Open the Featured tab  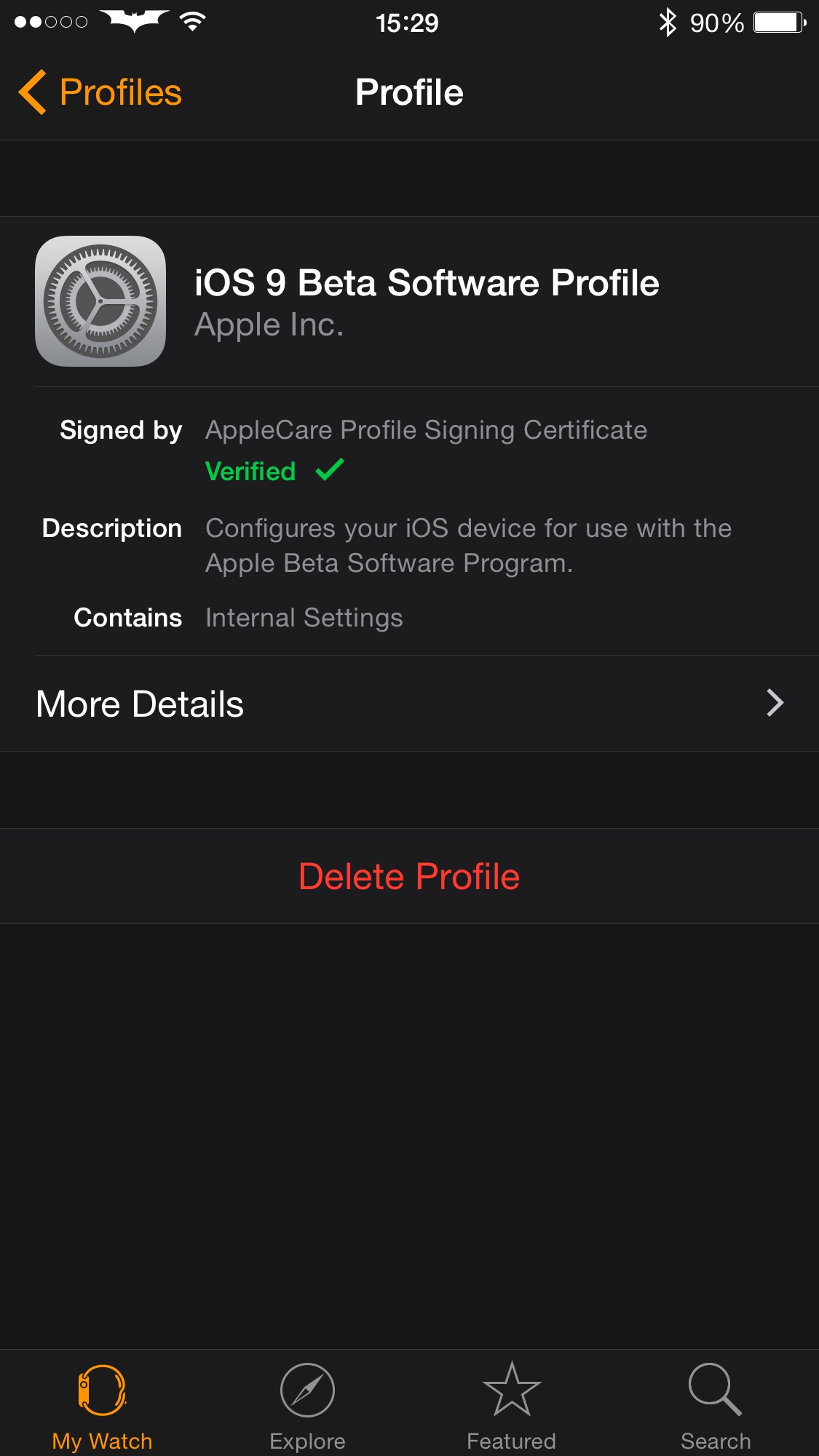point(511,1406)
